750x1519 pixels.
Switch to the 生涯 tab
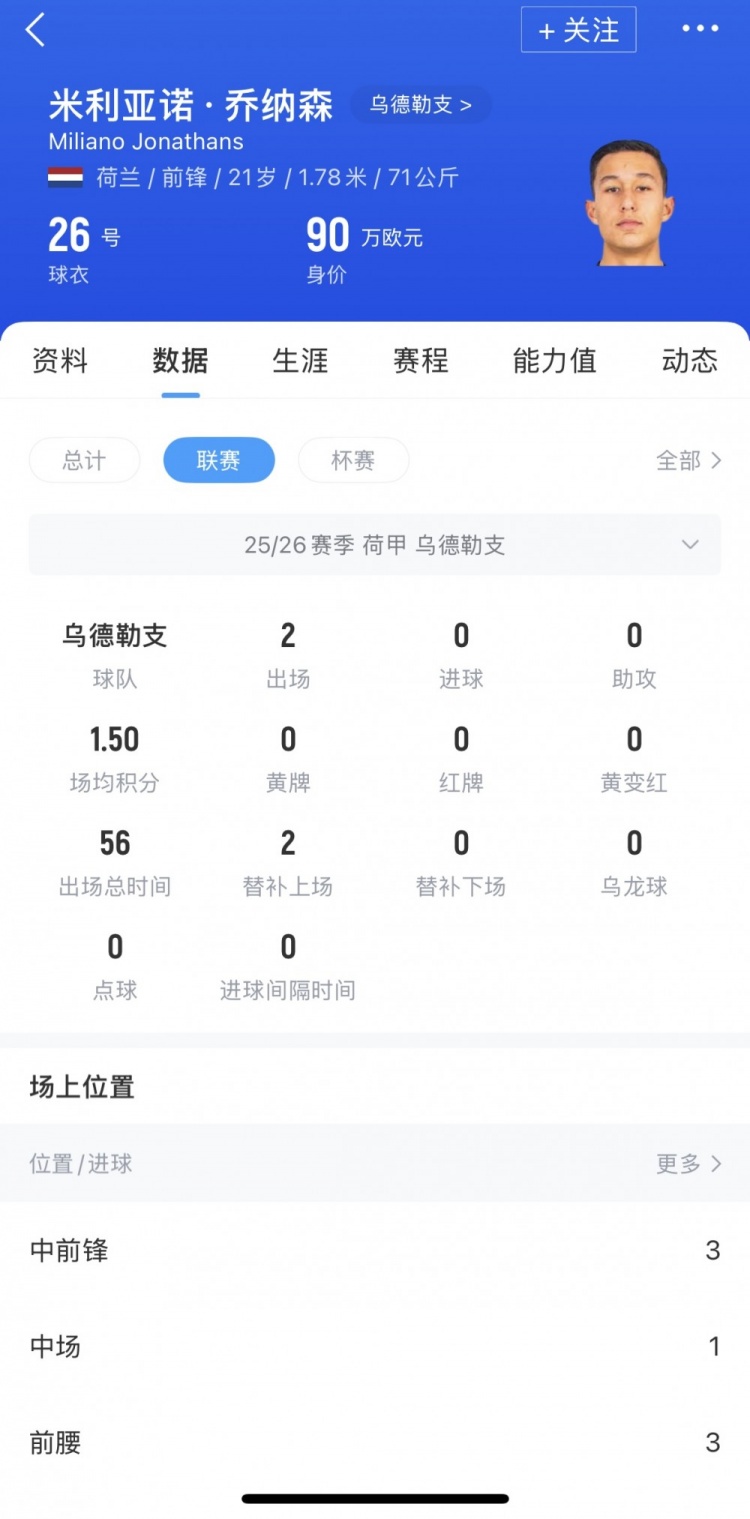tap(300, 360)
